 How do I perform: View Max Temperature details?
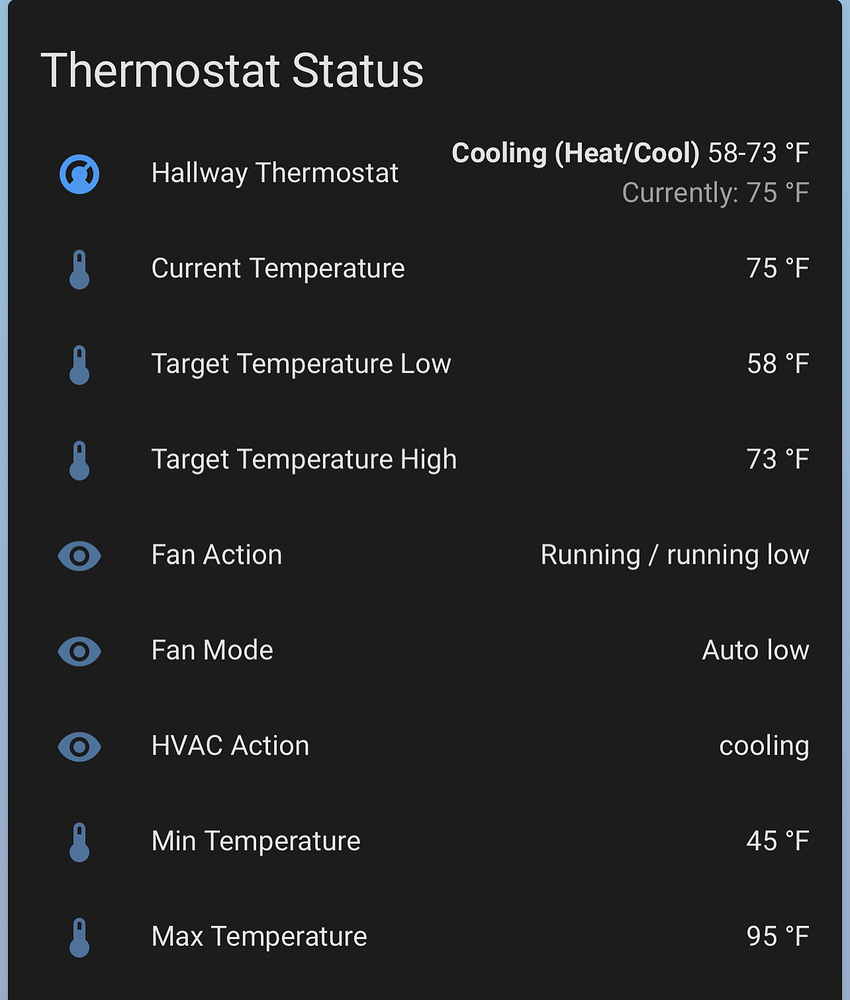(259, 937)
